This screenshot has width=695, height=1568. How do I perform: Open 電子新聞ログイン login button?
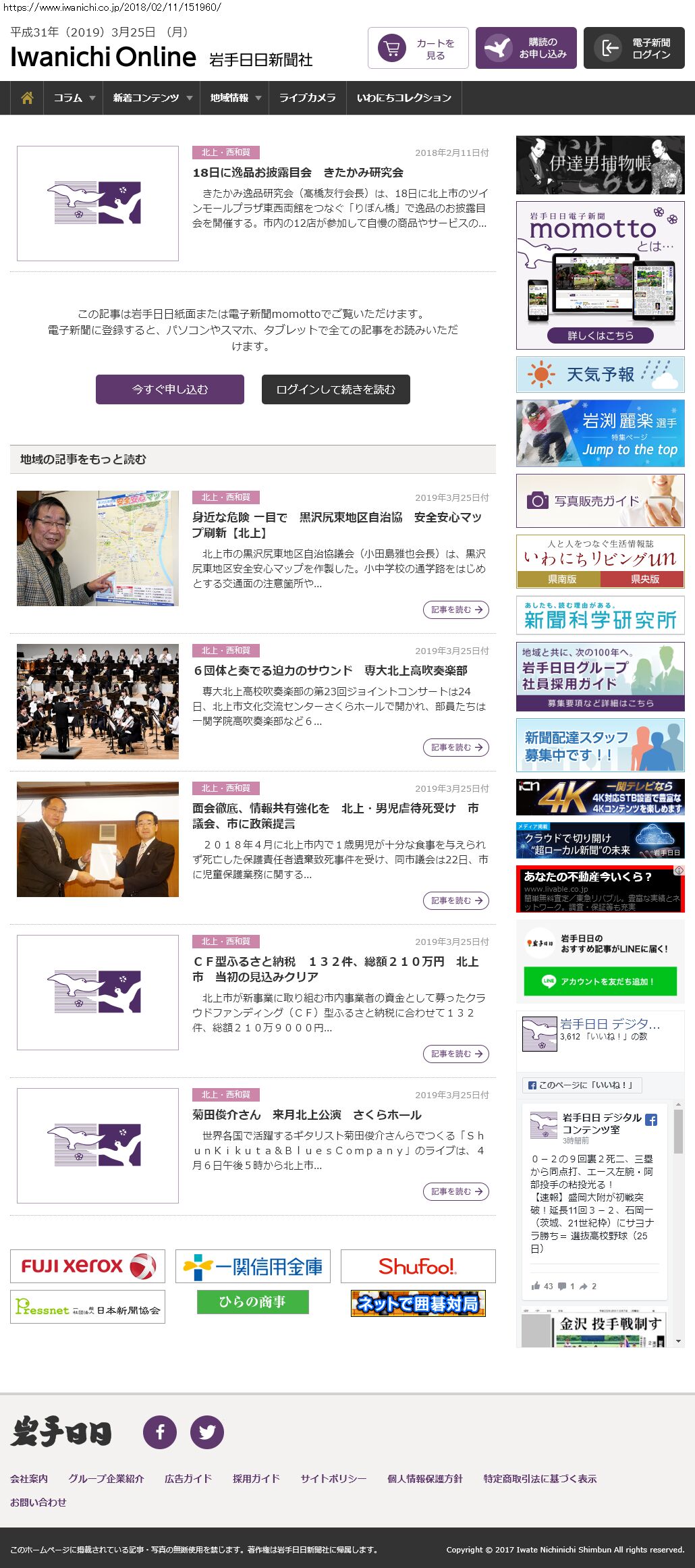[634, 48]
